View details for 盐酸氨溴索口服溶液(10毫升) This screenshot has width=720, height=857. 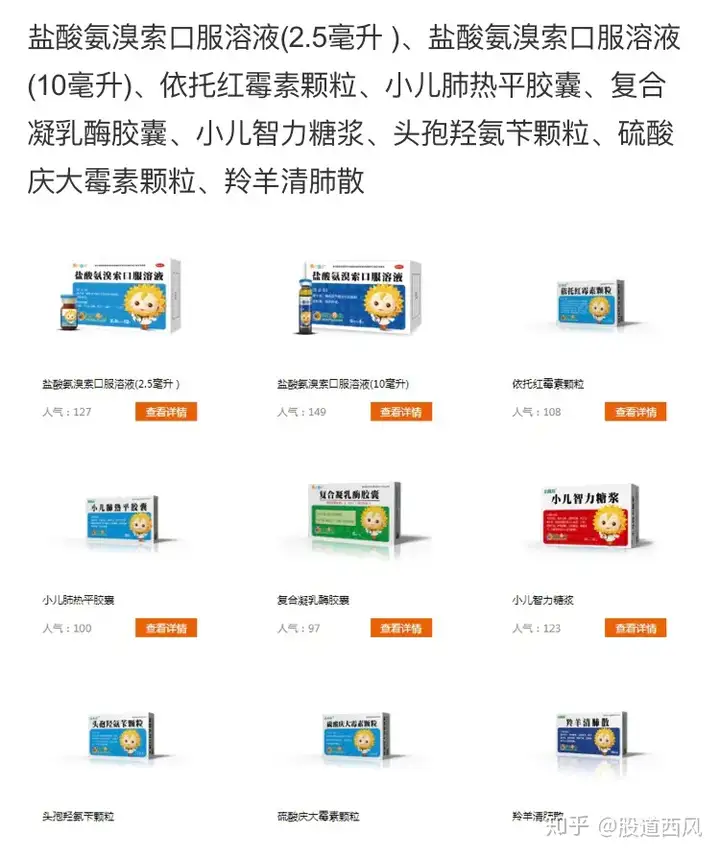coord(401,412)
